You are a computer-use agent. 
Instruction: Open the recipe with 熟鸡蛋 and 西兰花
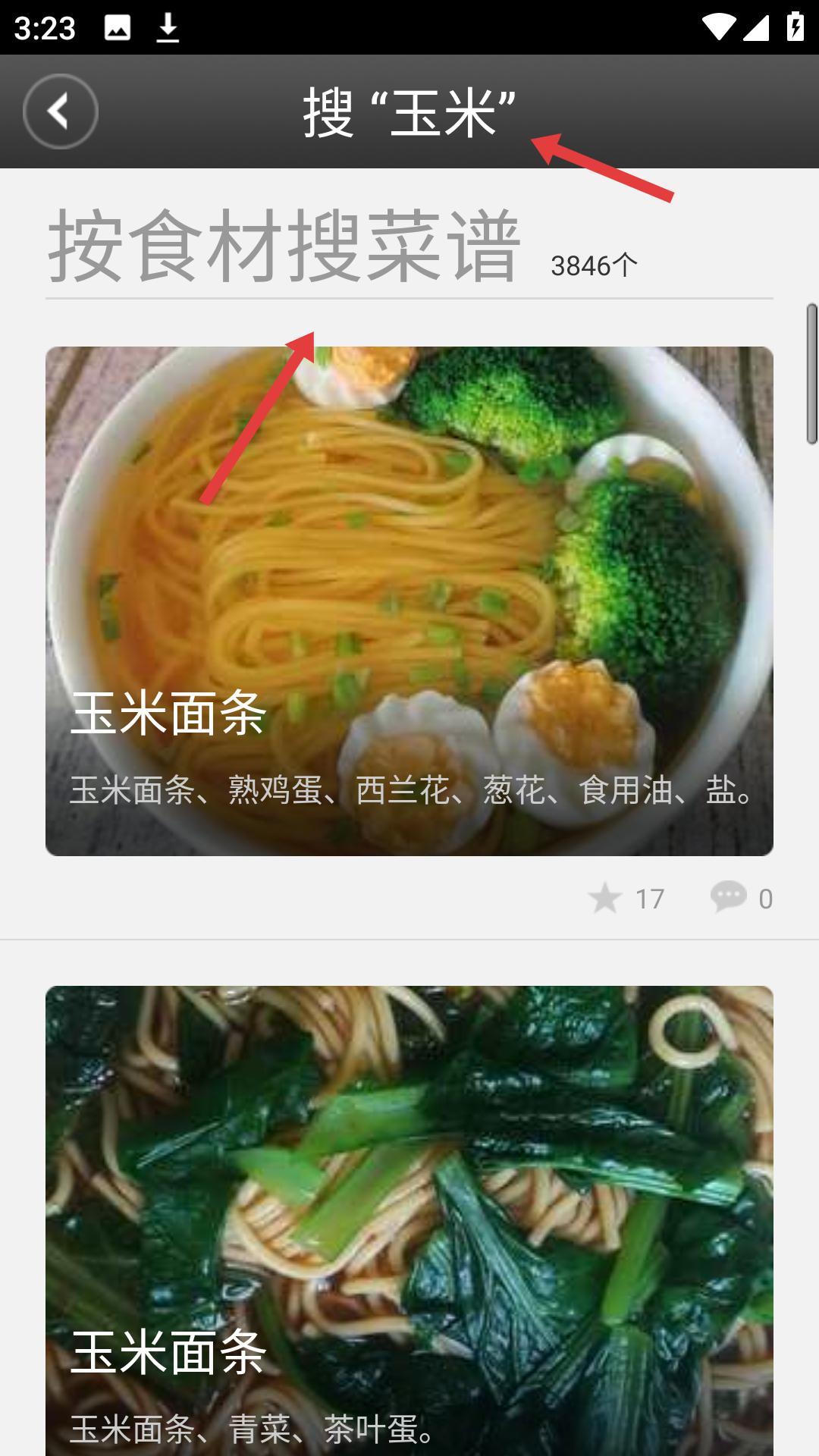(409, 601)
